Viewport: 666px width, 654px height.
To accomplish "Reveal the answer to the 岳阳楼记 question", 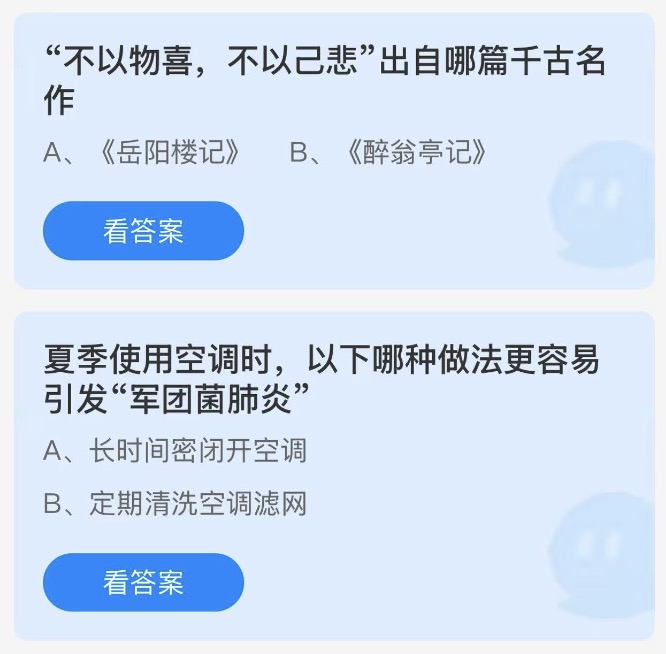I will [x=143, y=231].
